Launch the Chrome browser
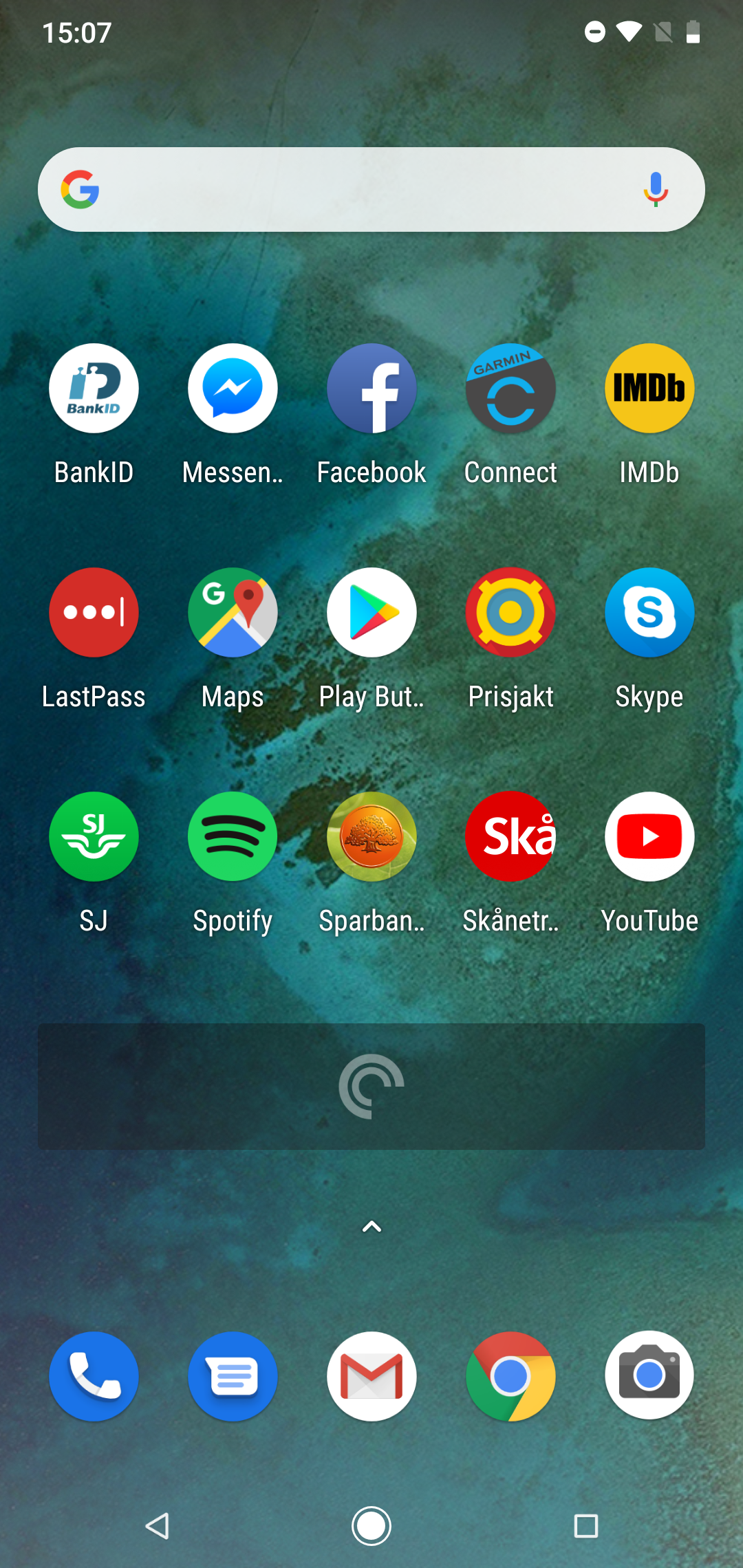The height and width of the screenshot is (1568, 743). tap(510, 1376)
